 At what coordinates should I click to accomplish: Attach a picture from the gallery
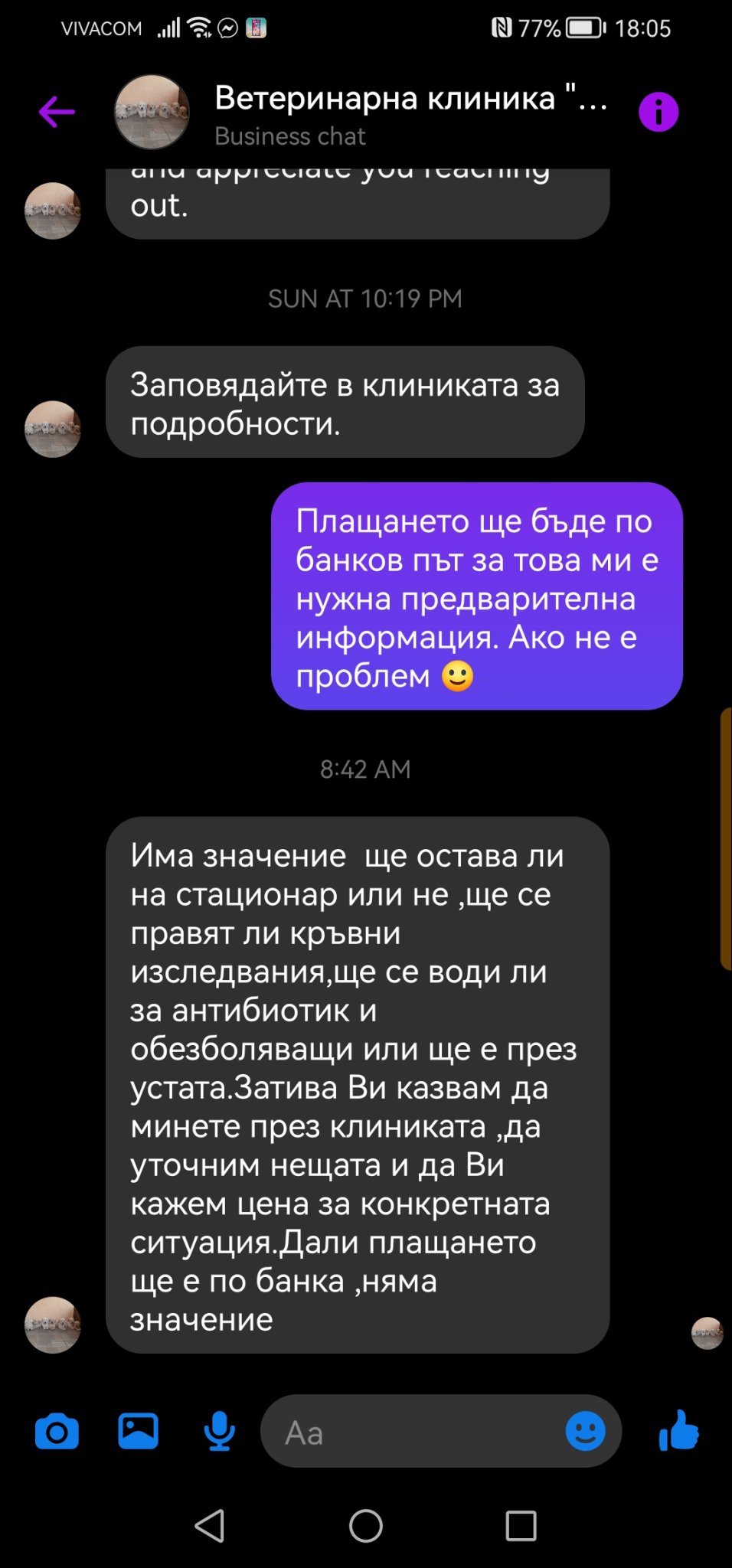pyautogui.click(x=138, y=1431)
